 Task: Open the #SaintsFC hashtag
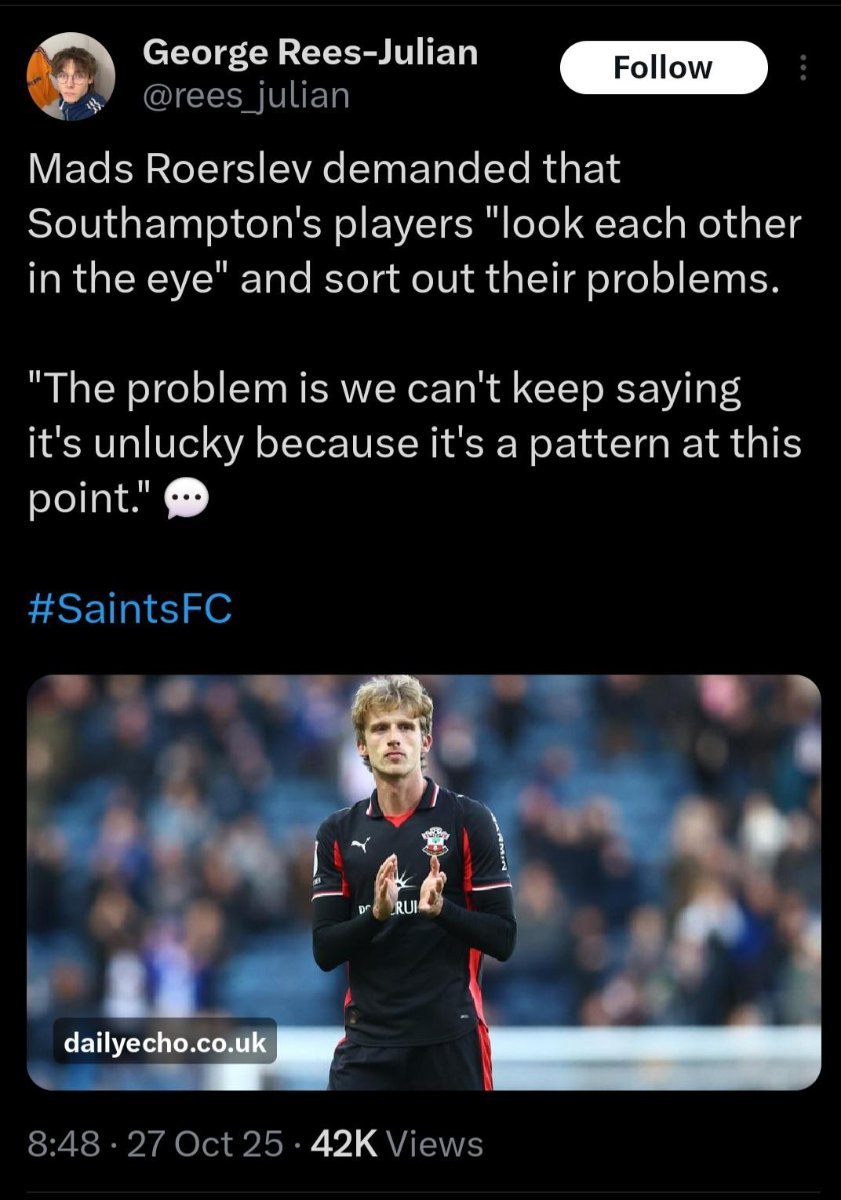click(130, 609)
